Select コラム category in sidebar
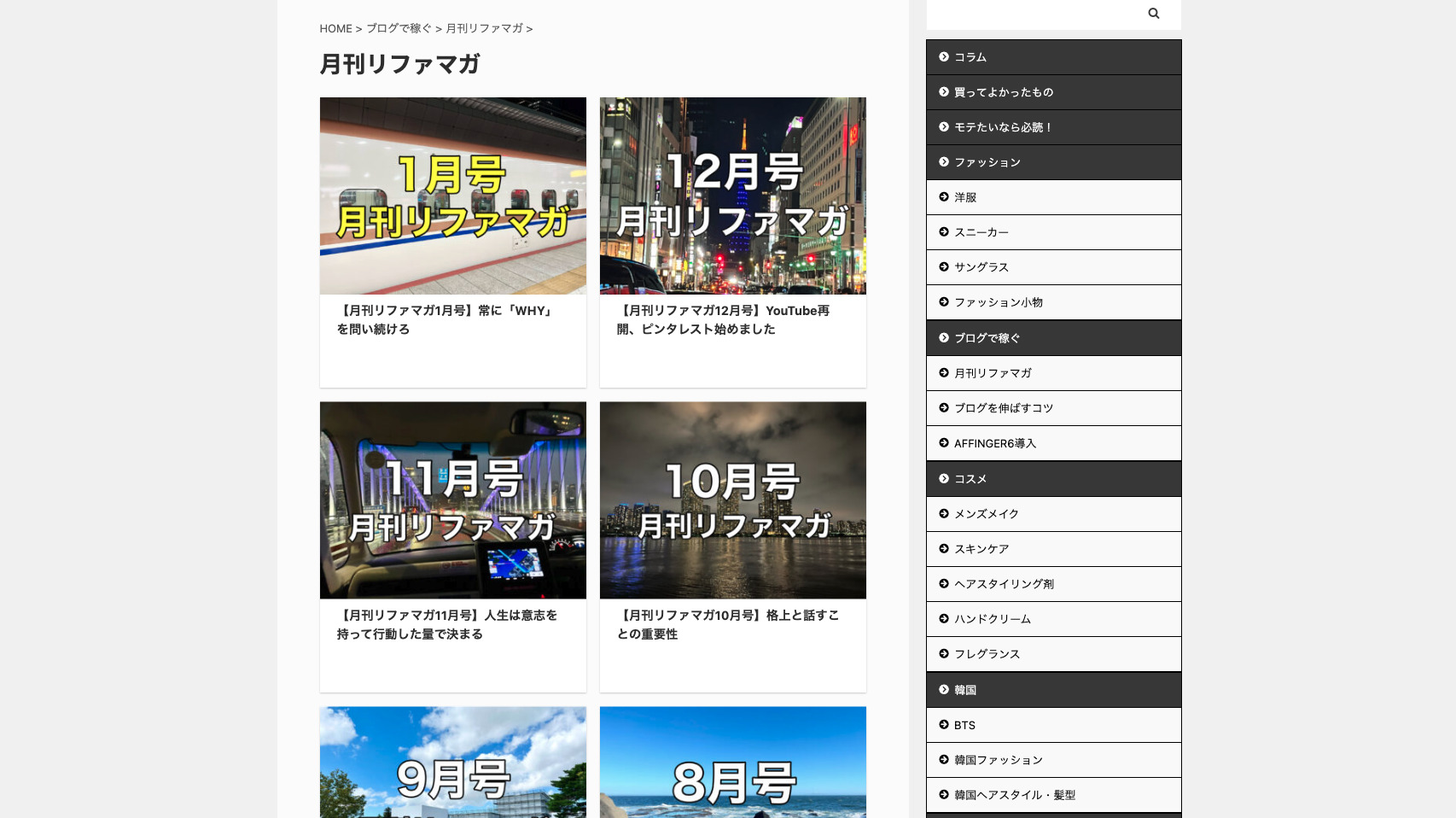Image resolution: width=1456 pixels, height=818 pixels. click(970, 57)
